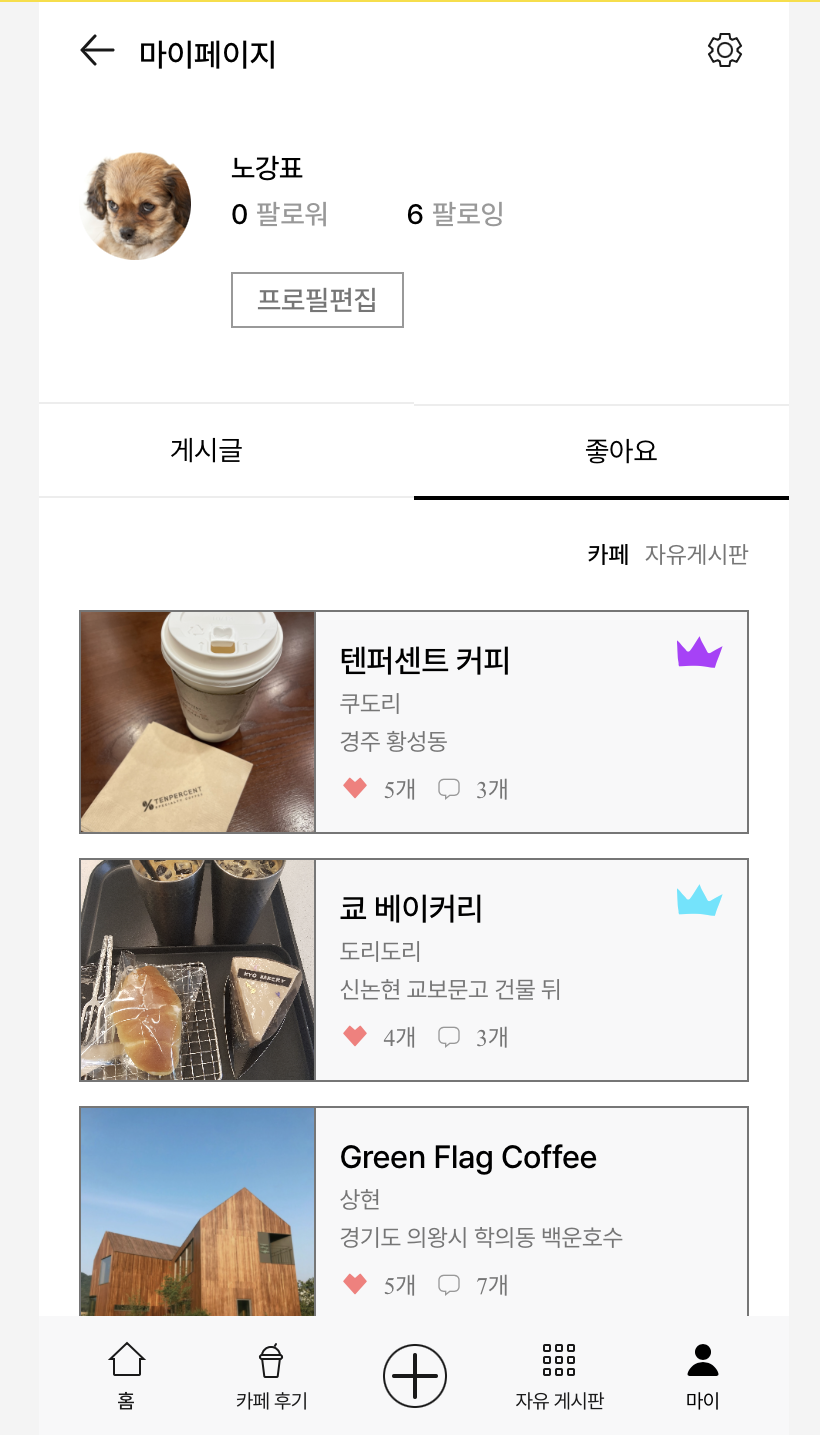The height and width of the screenshot is (1435, 820).
Task: Open the settings gear
Action: (724, 50)
